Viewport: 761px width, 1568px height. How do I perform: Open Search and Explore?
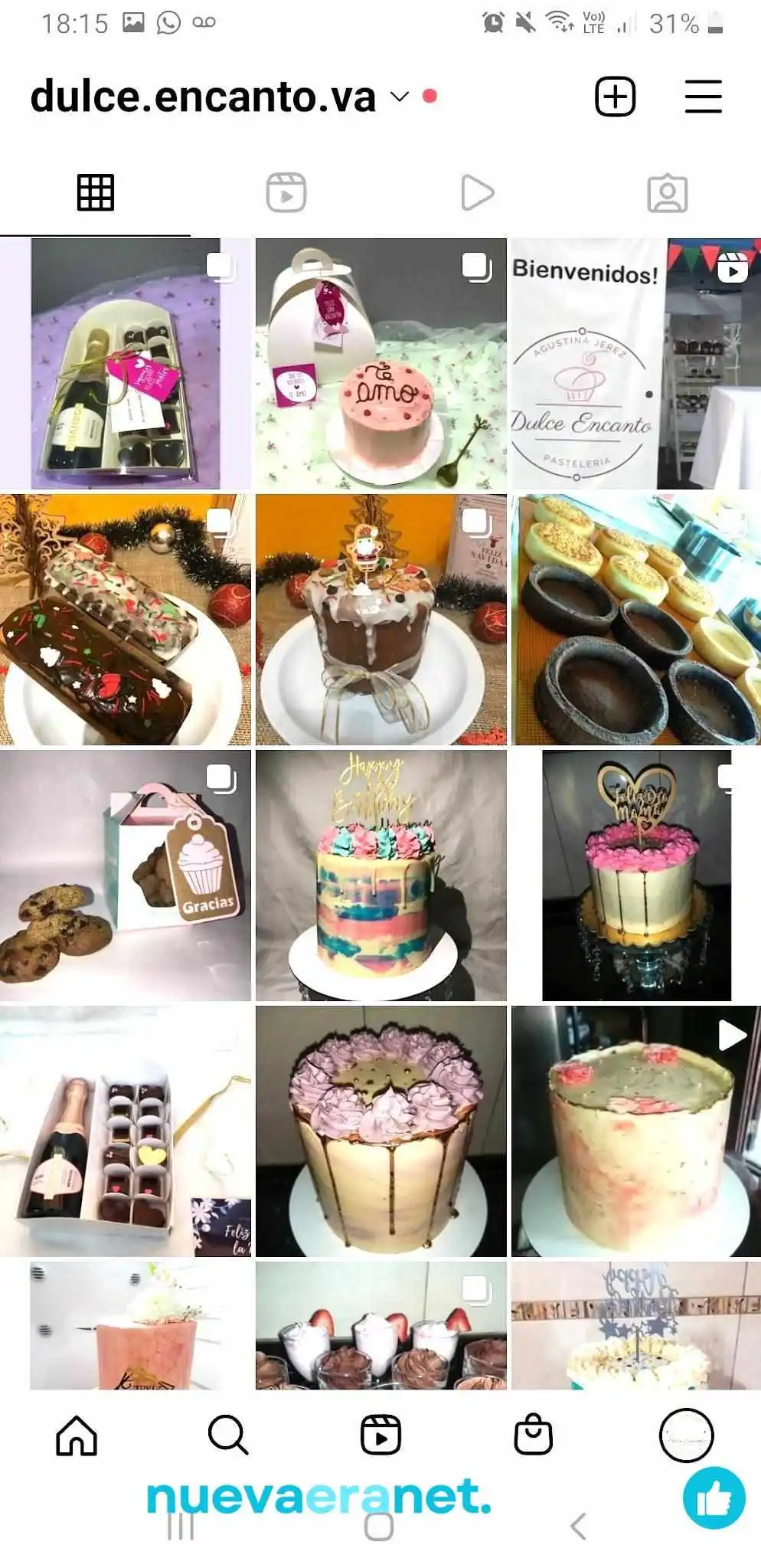tap(228, 1434)
